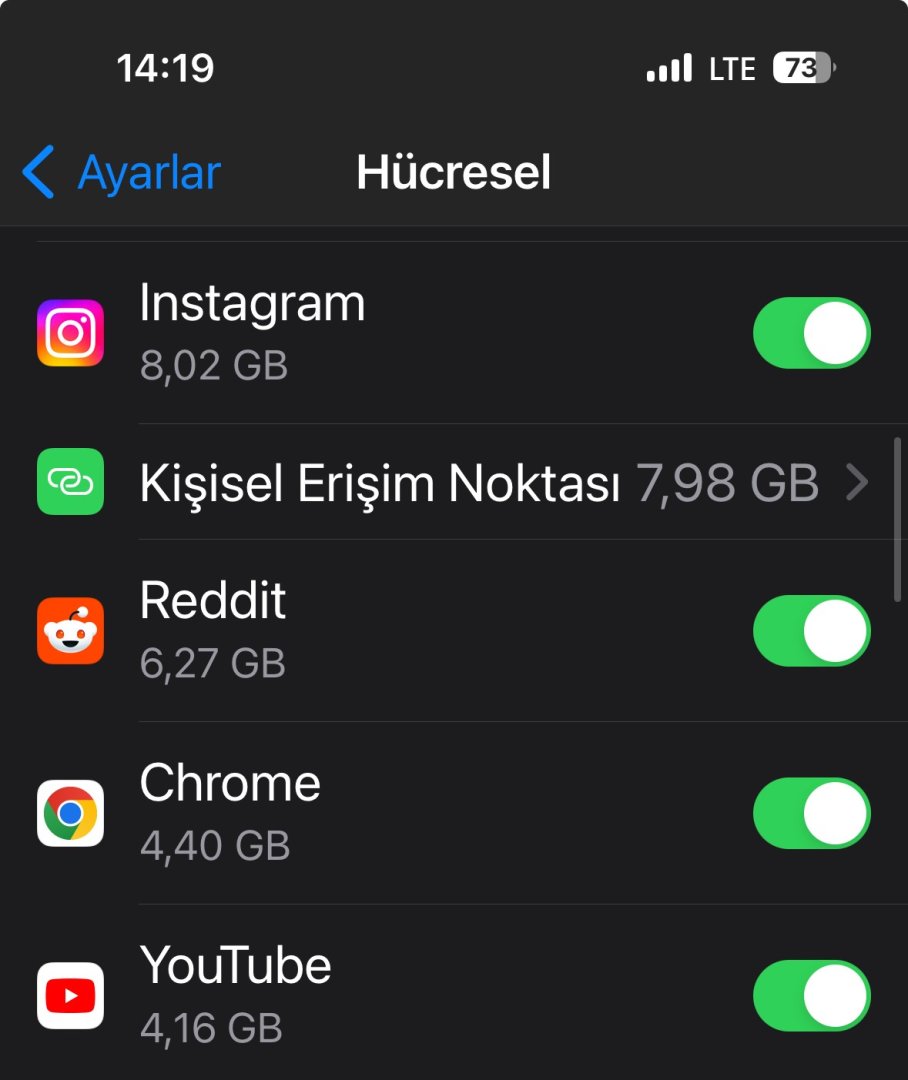
Task: Open Kişisel Erişim Noktası data details
Action: click(500, 484)
